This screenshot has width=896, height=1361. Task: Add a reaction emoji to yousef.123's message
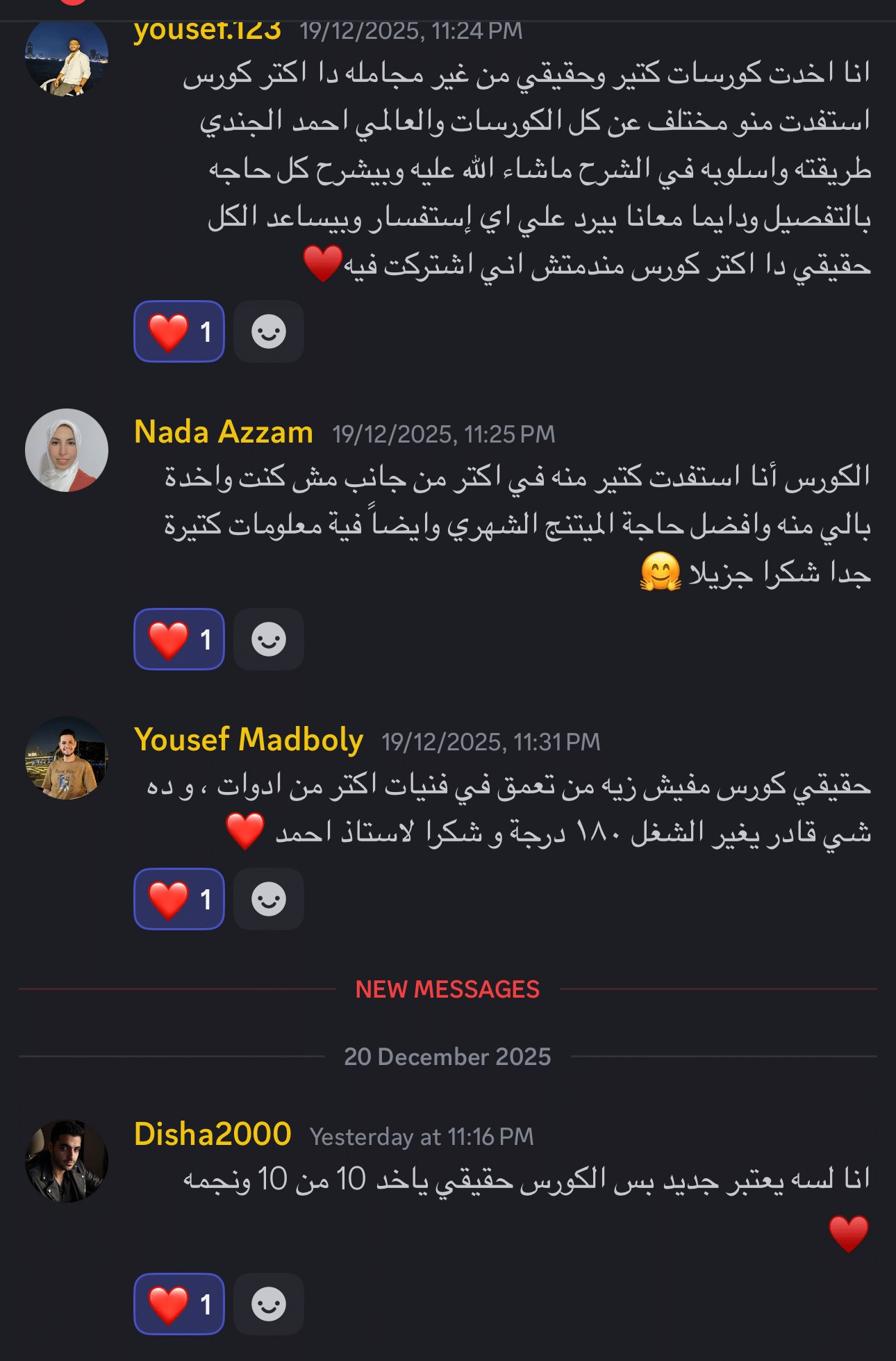pyautogui.click(x=269, y=331)
